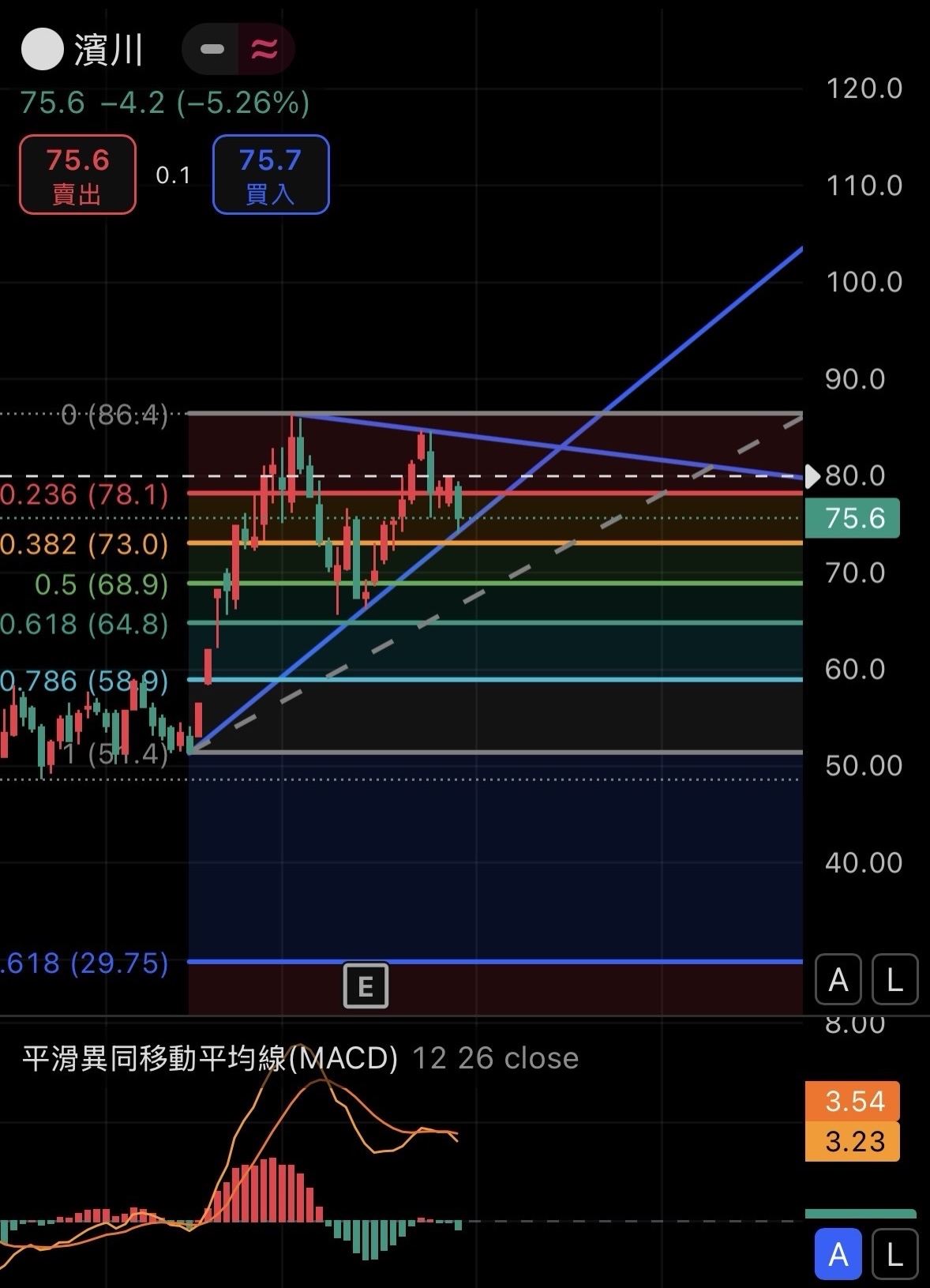Open the E earnings marker
This screenshot has height=1288, width=930.
click(x=366, y=986)
